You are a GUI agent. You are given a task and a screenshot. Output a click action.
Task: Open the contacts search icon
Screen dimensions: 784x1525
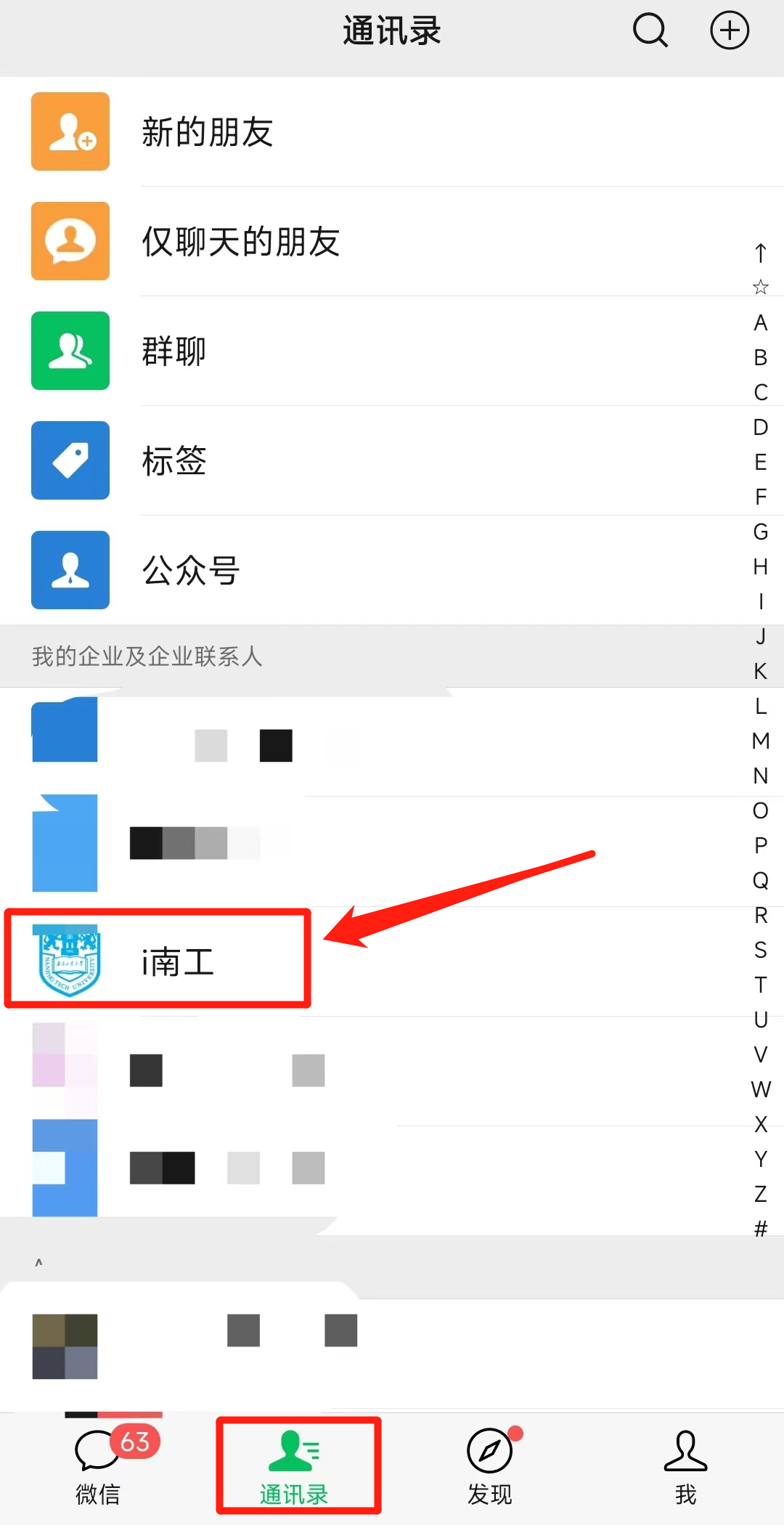tap(650, 30)
